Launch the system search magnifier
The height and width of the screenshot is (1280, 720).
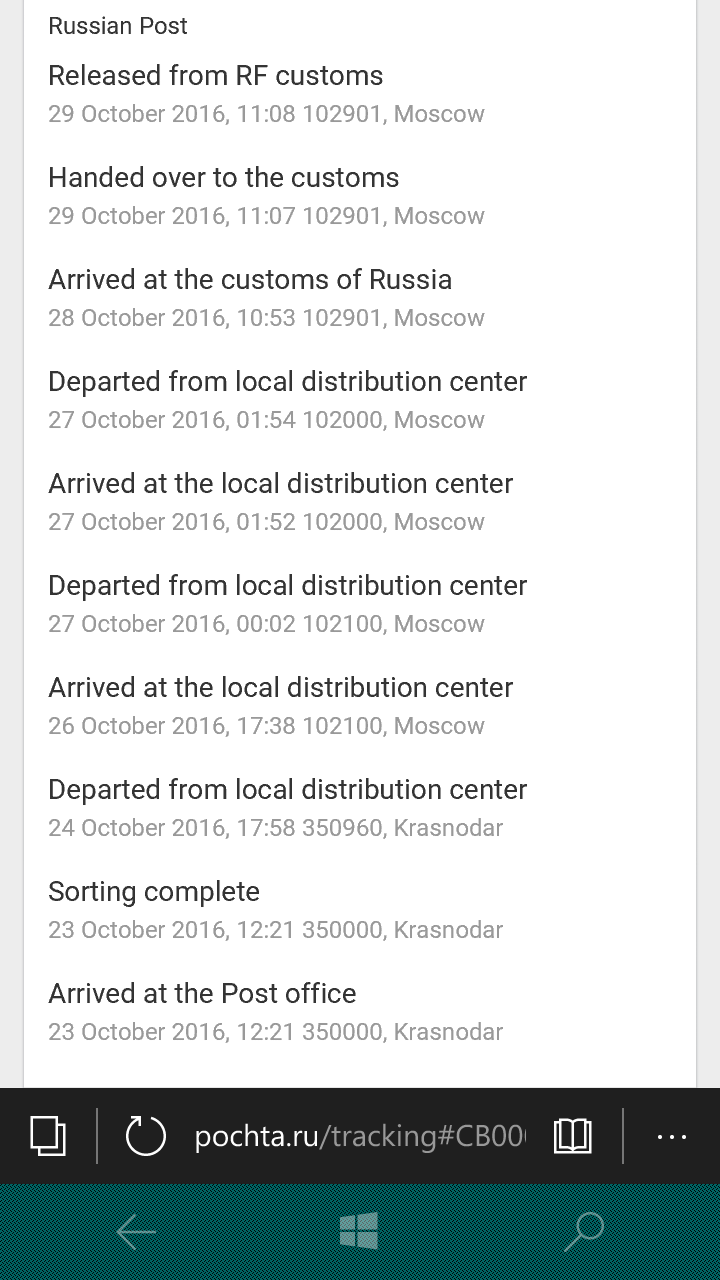pos(584,1232)
